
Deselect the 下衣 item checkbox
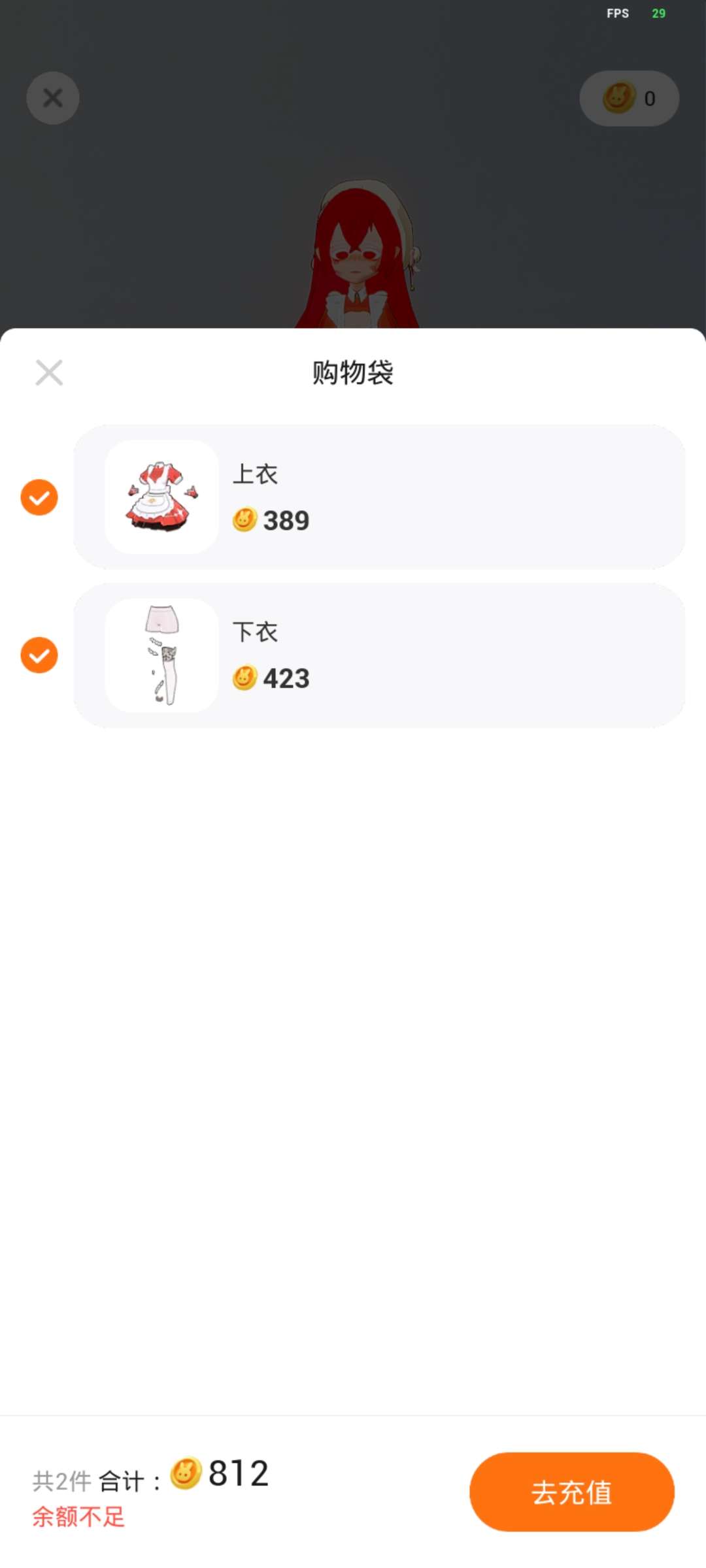pyautogui.click(x=39, y=655)
